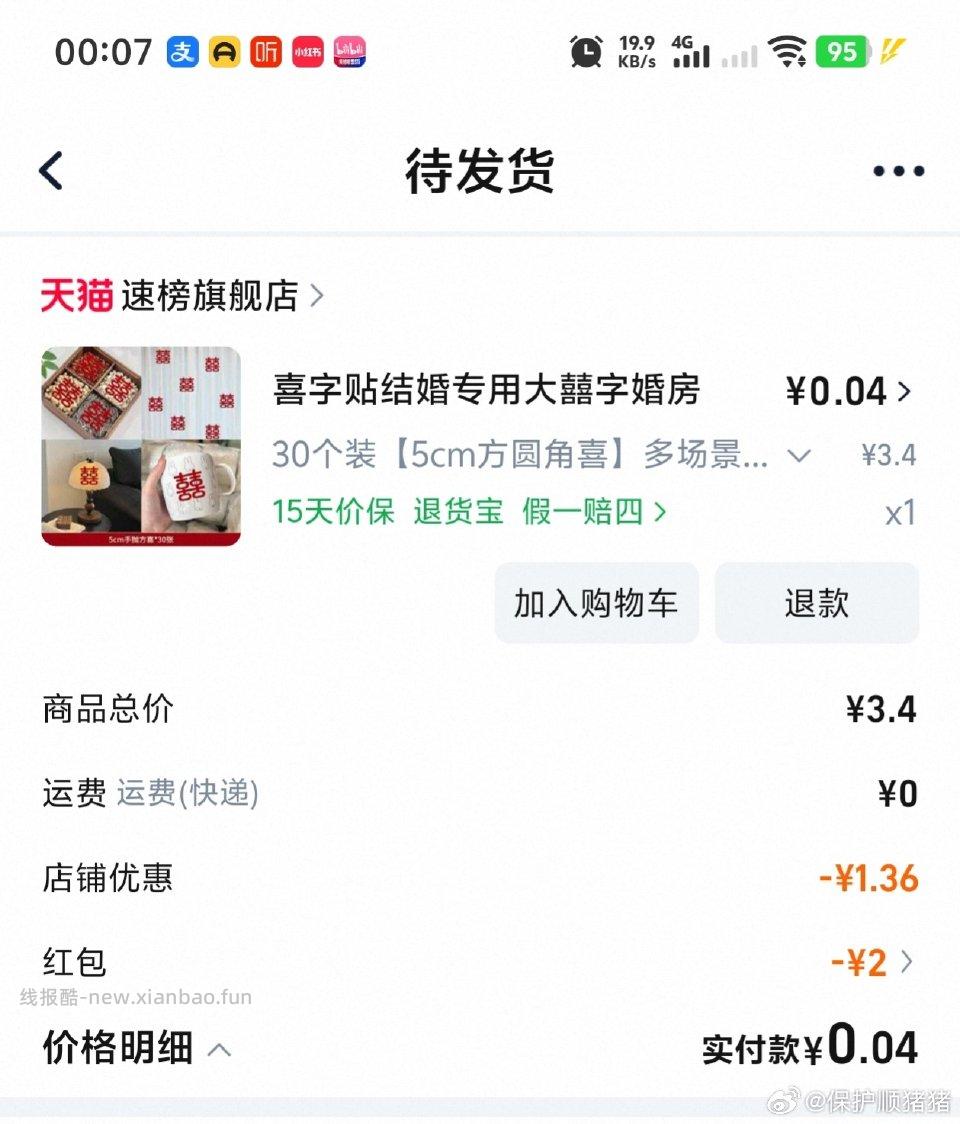
Task: Open the three-dot more menu
Action: tap(897, 170)
